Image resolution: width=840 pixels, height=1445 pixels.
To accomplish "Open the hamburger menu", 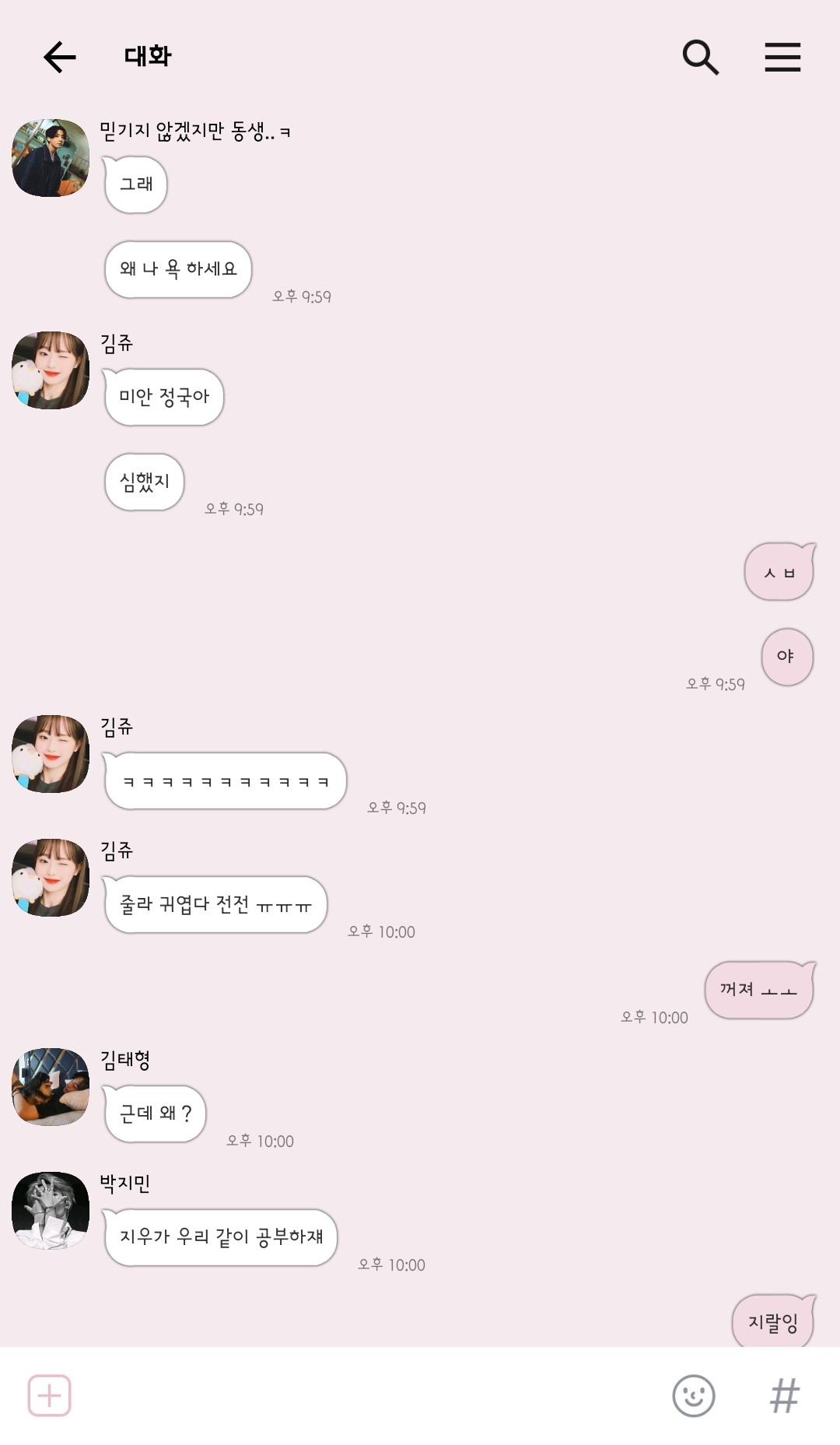I will click(x=782, y=57).
